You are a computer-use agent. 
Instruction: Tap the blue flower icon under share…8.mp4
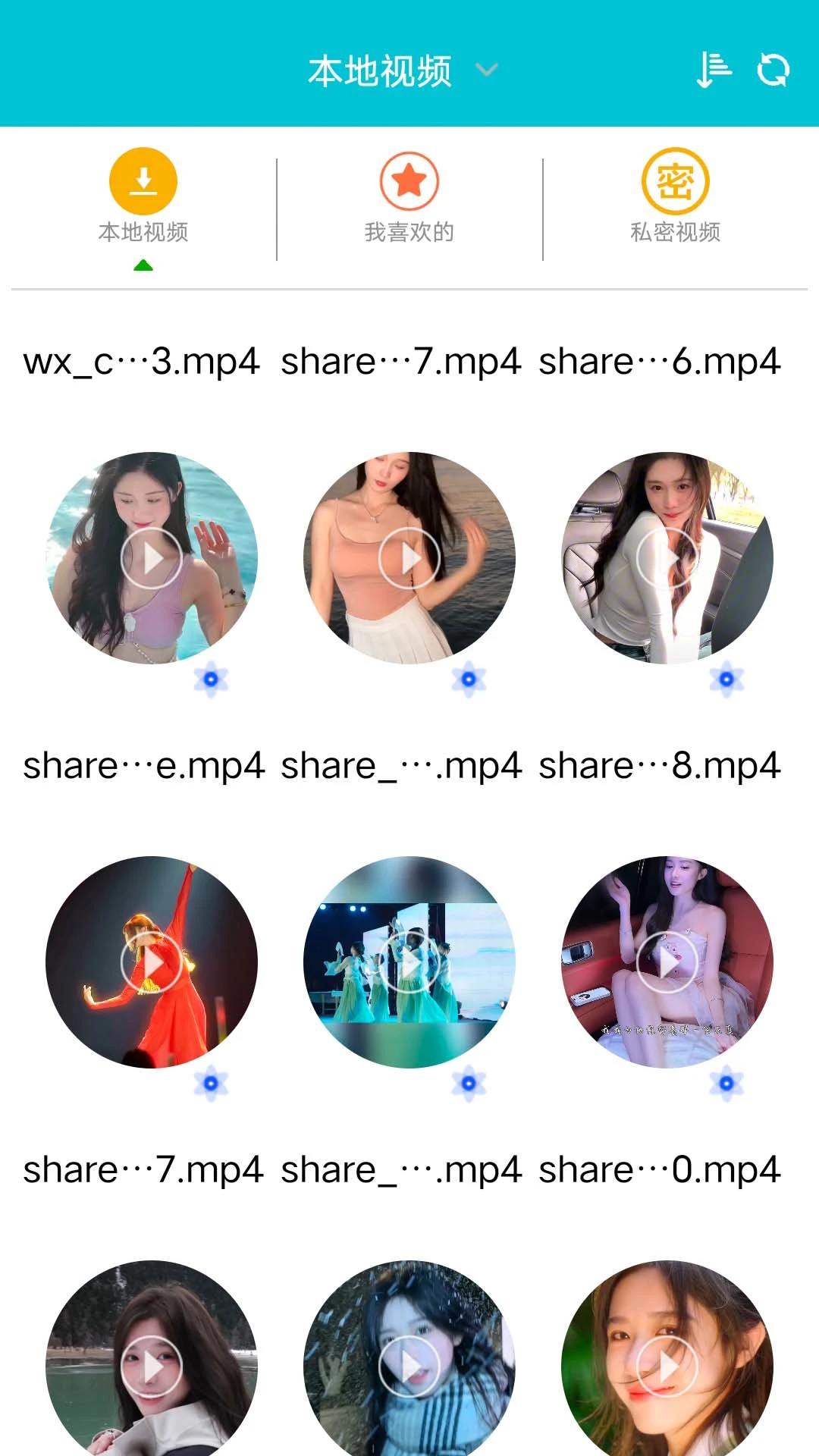click(726, 1084)
